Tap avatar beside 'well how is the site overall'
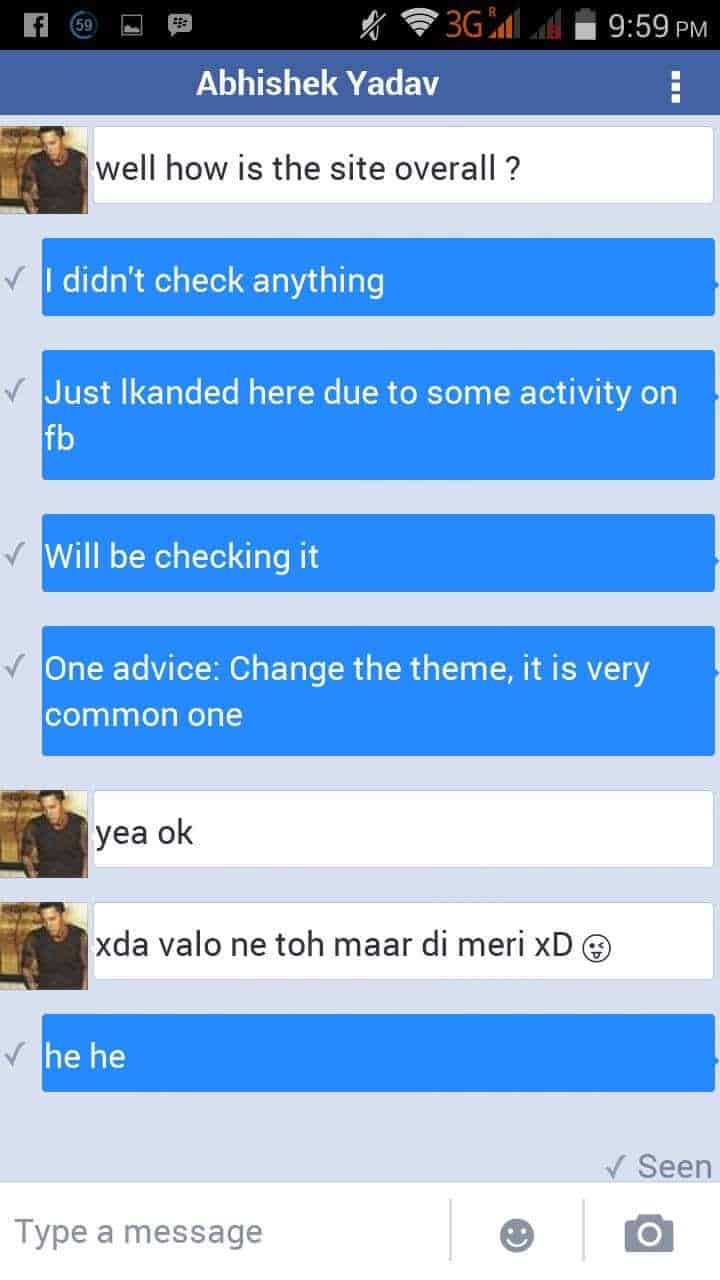 click(44, 168)
